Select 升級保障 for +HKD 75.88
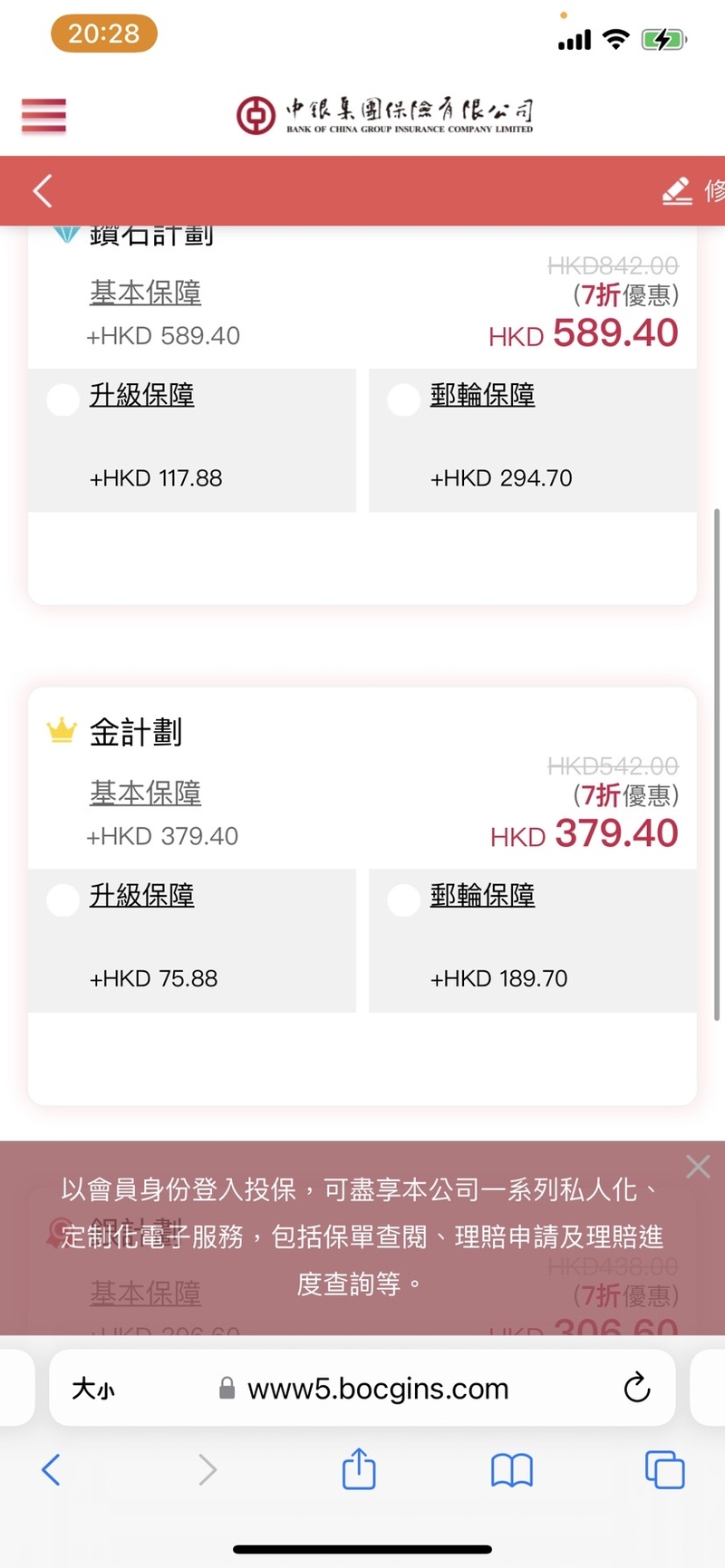This screenshot has width=725, height=1568. click(x=63, y=899)
